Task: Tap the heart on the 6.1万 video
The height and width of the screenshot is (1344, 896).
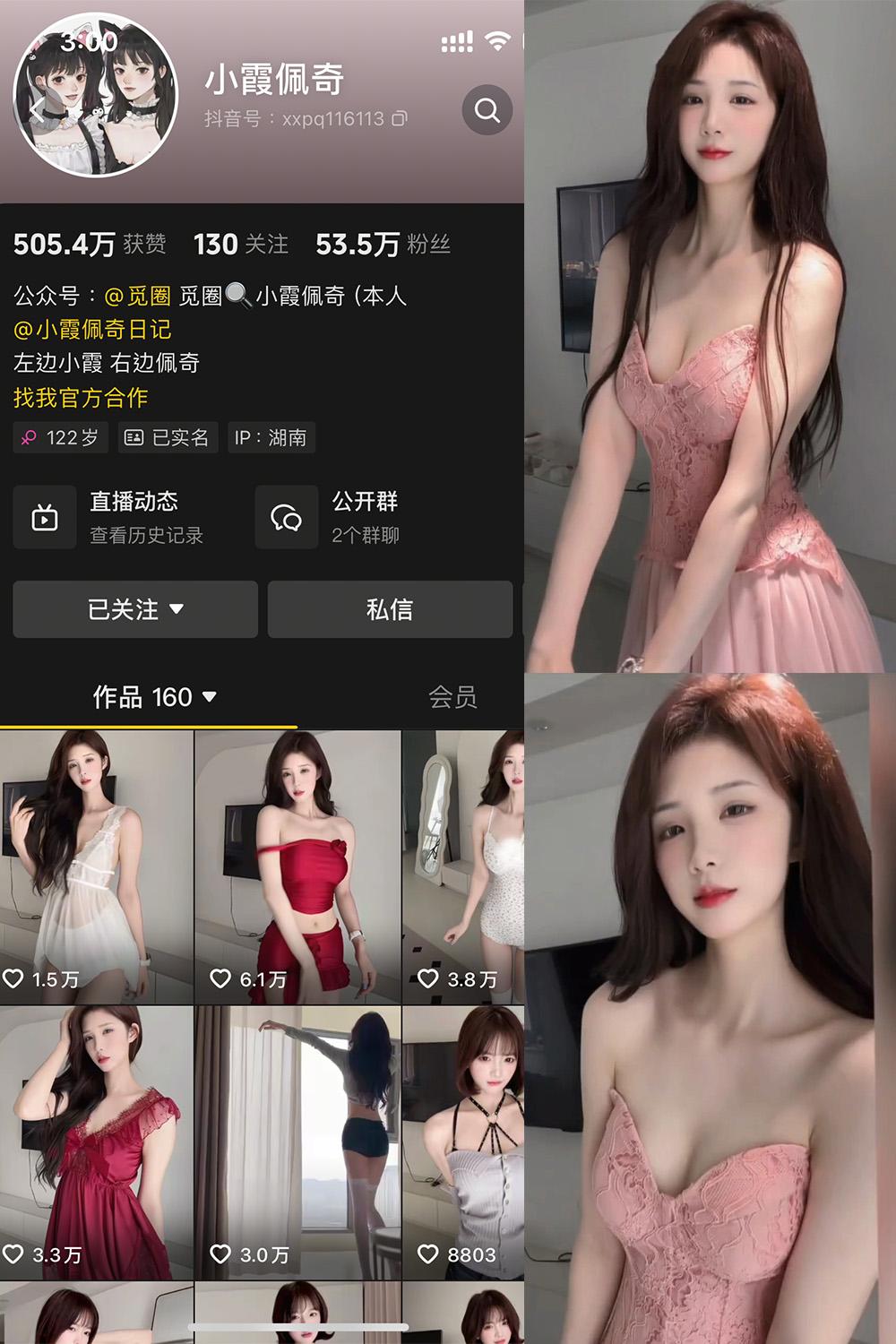Action: 220,980
